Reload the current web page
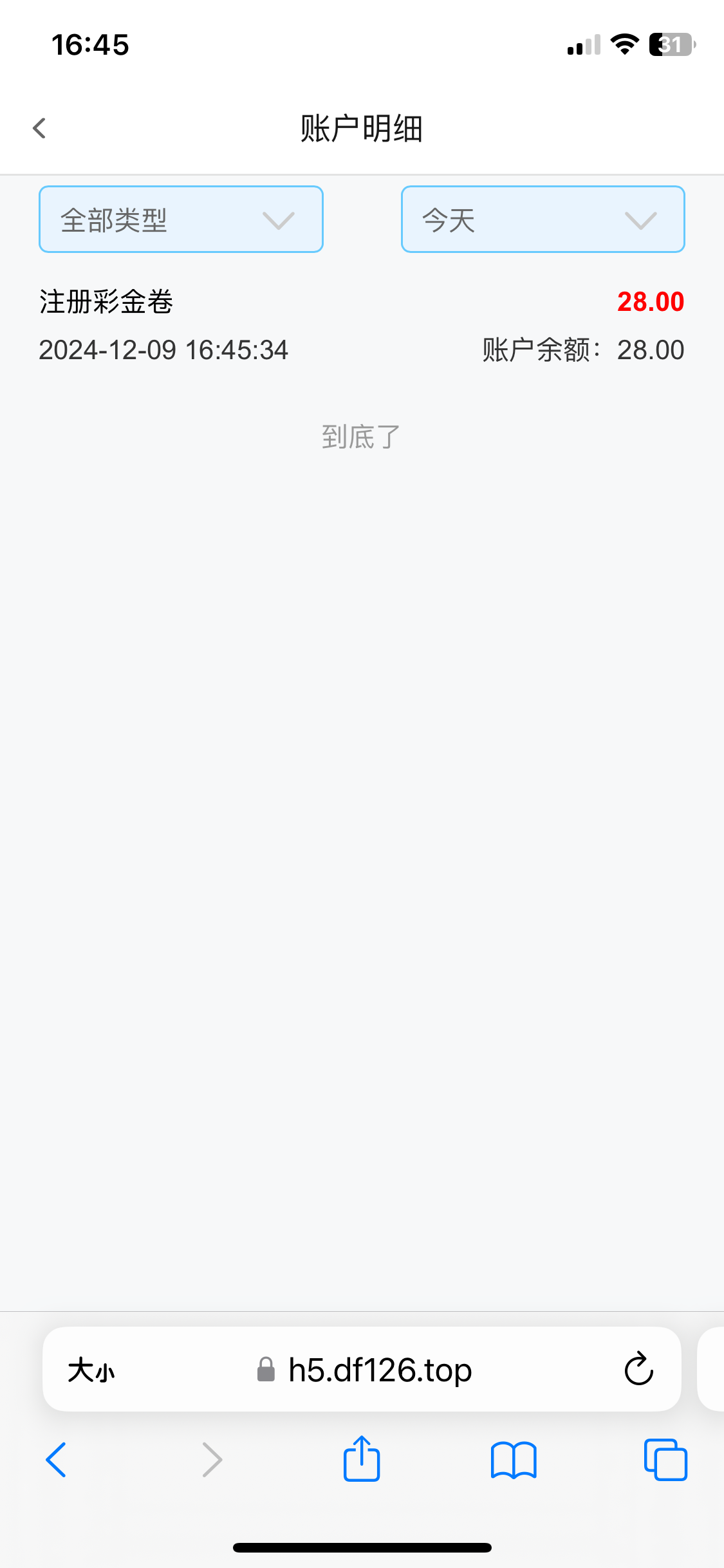This screenshot has width=724, height=1568. coord(639,1368)
